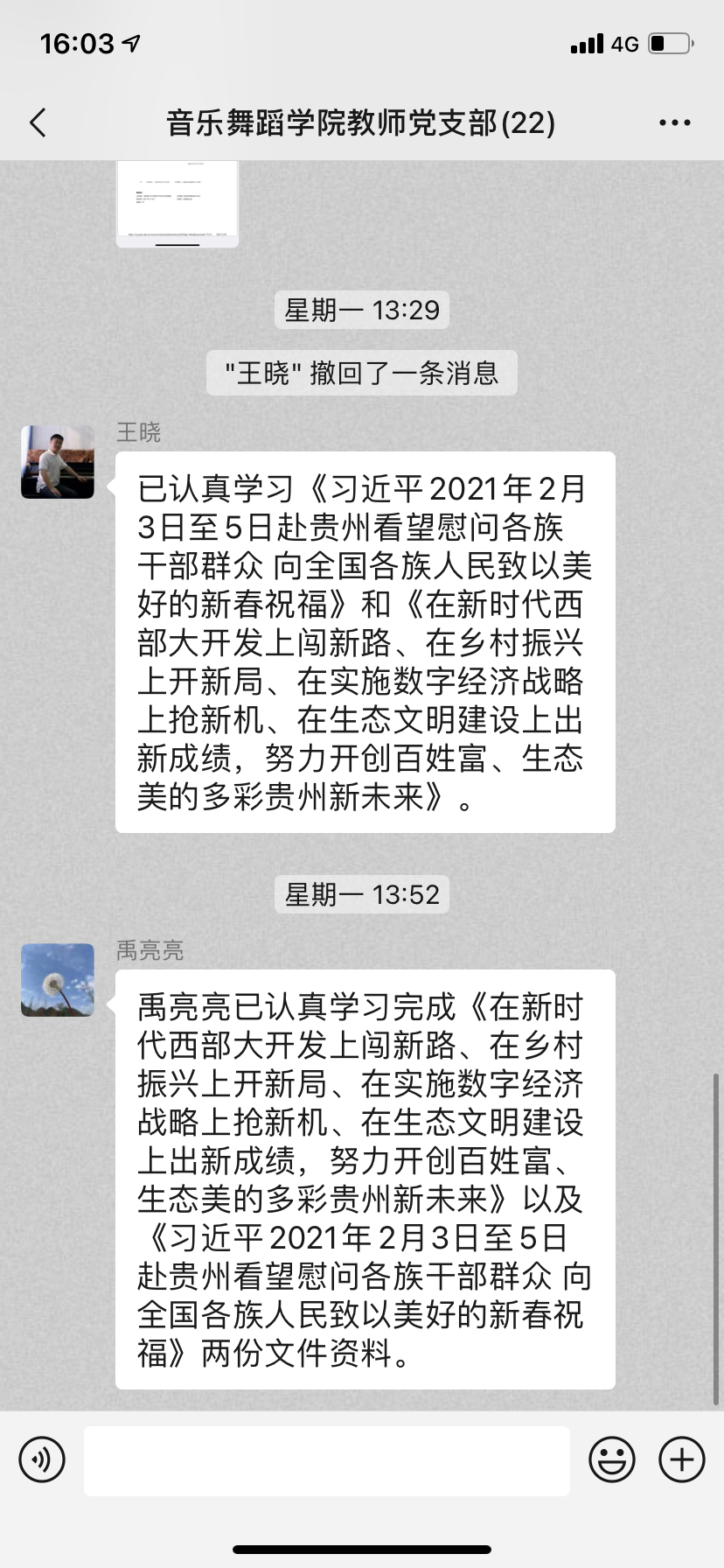Viewport: 724px width, 1568px height.
Task: Open the emoji sticker panel
Action: (611, 1459)
